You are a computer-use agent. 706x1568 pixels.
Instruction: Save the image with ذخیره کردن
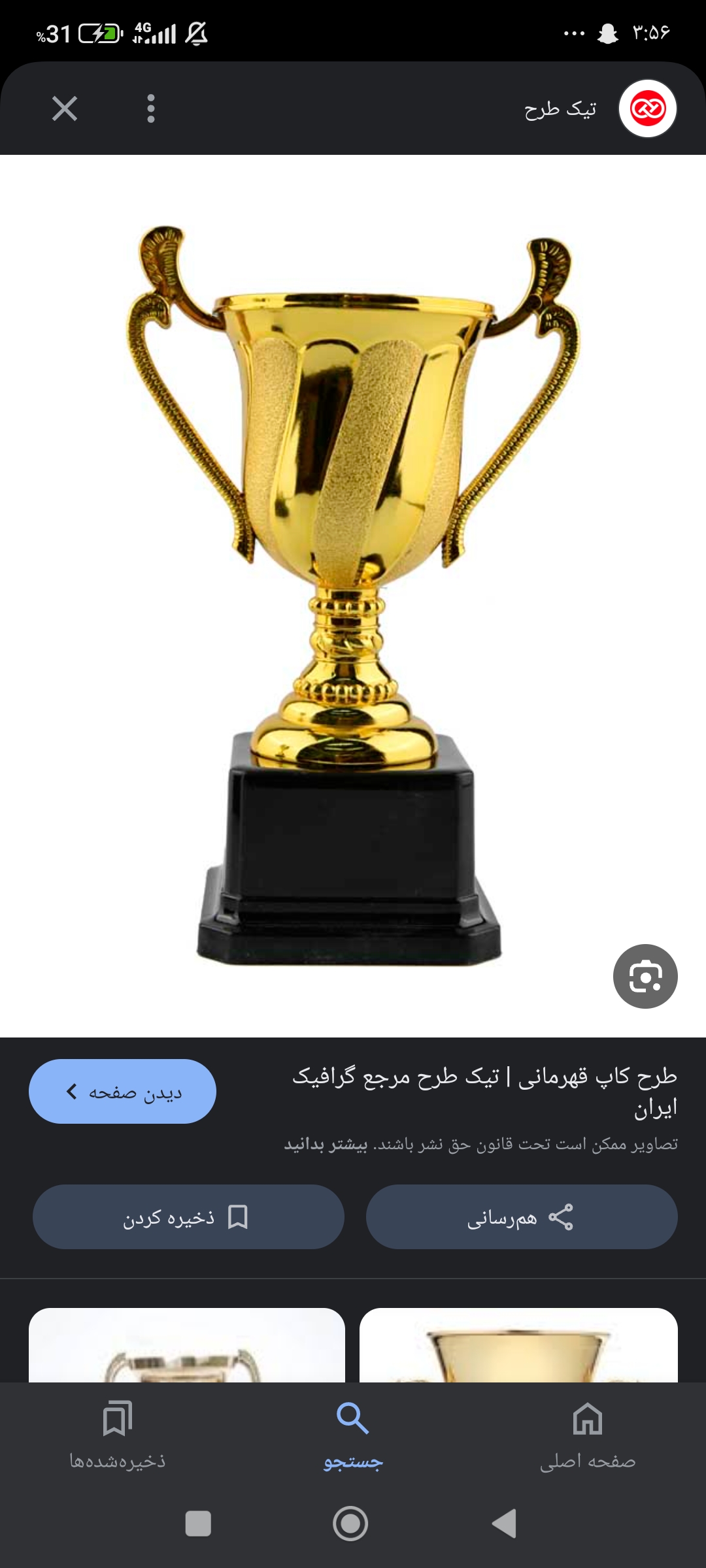188,1217
